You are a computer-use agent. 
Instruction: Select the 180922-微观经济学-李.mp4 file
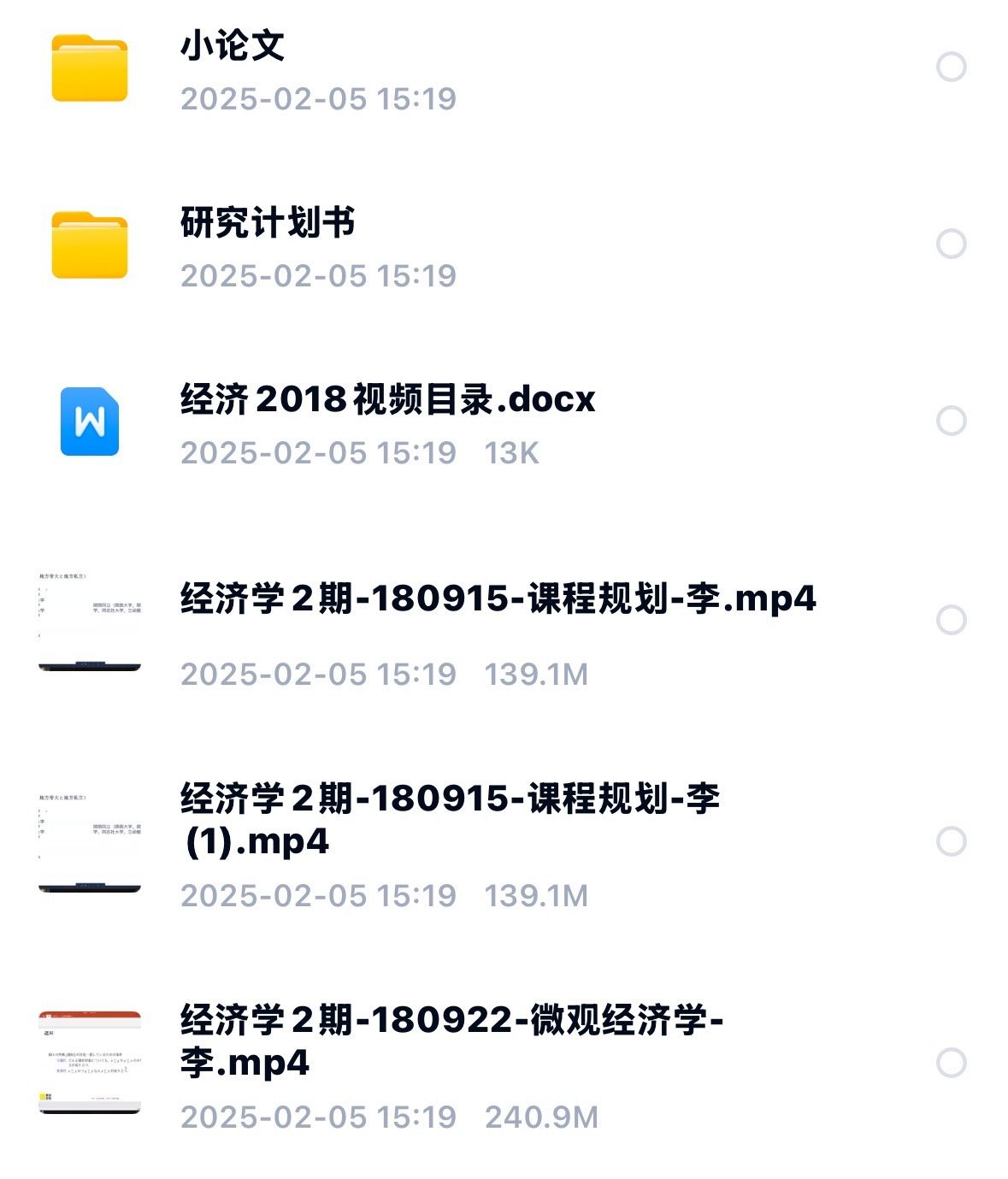tap(951, 1063)
